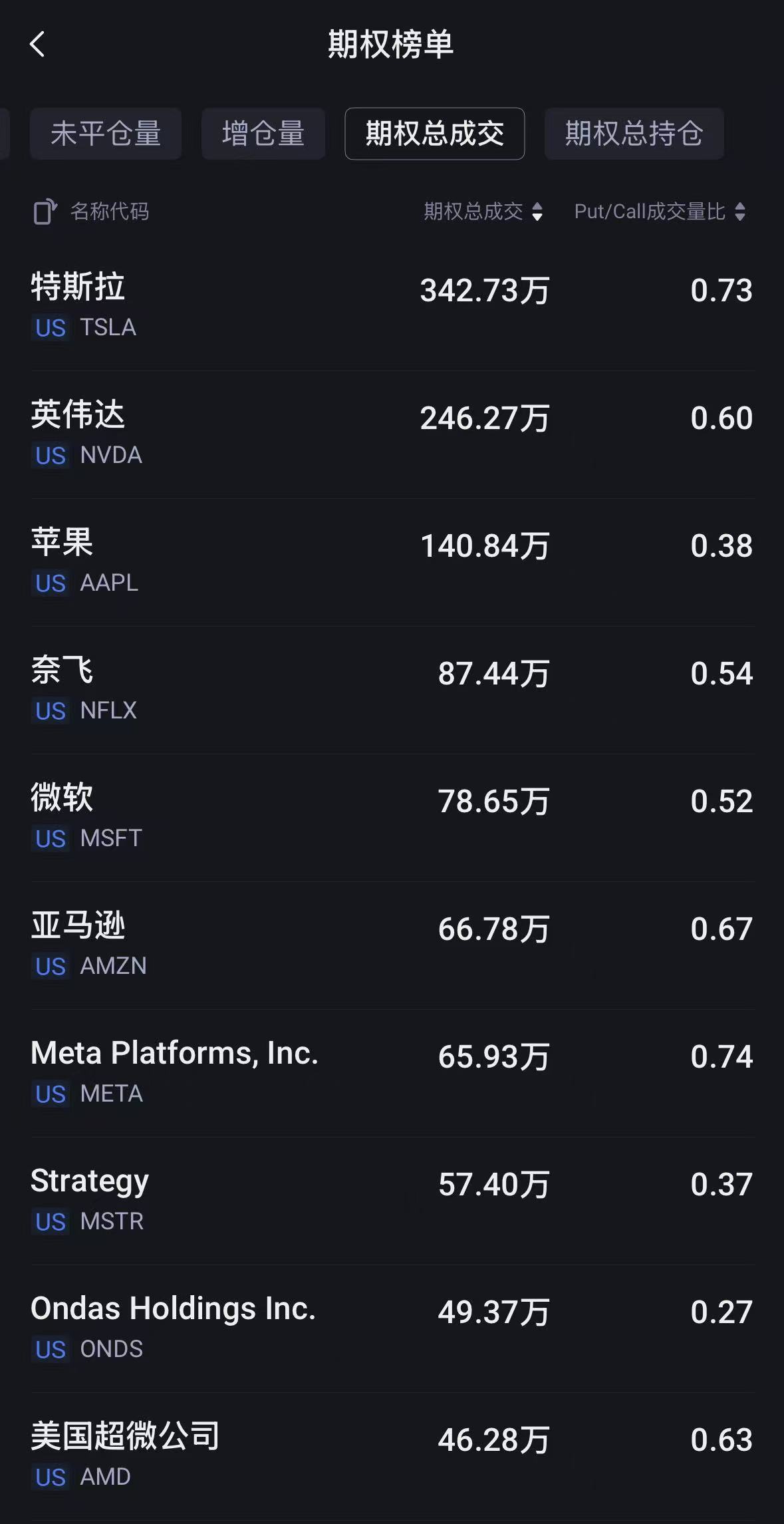Open the 奈飞 NFLX row

(x=392, y=689)
